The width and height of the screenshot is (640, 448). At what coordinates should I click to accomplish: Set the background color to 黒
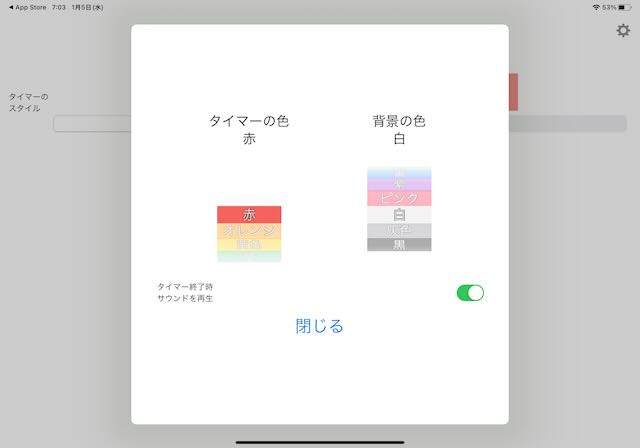399,244
